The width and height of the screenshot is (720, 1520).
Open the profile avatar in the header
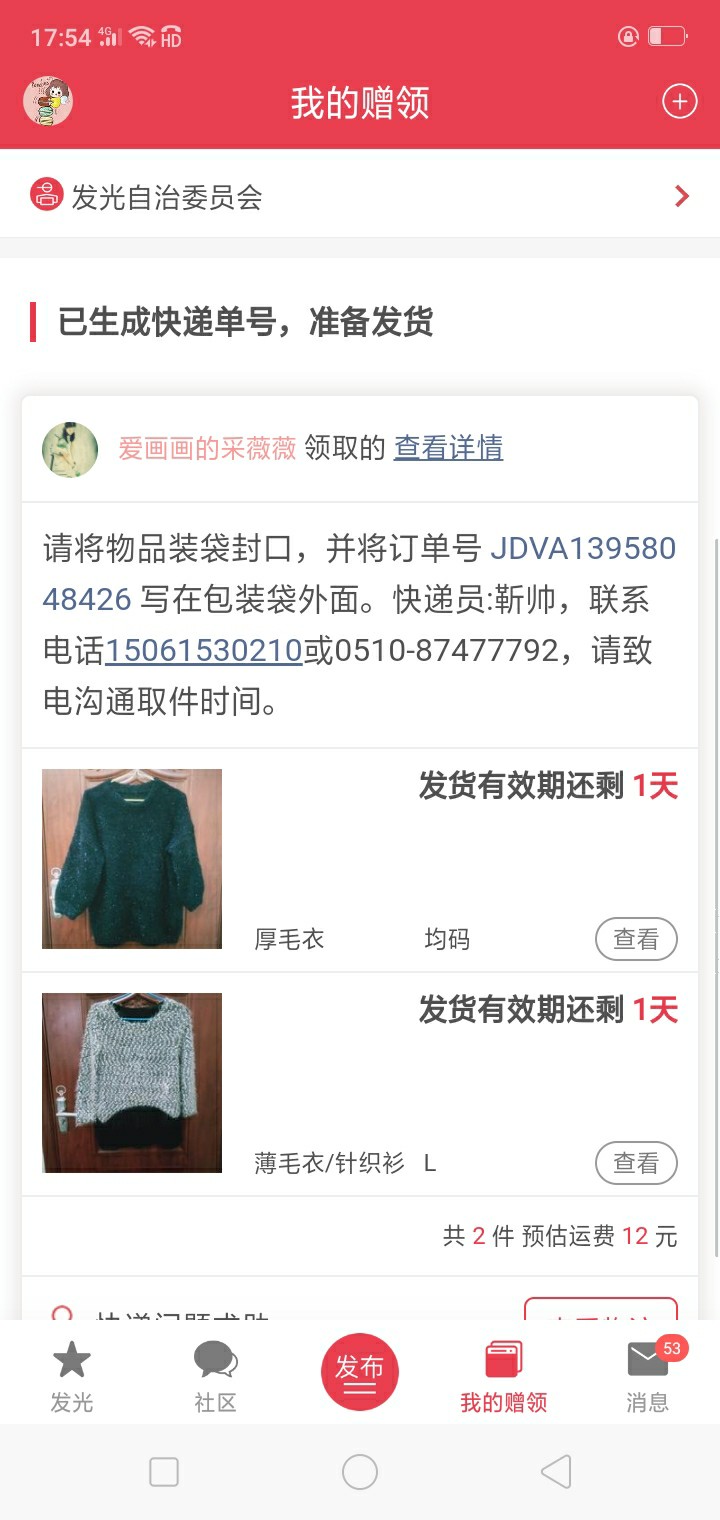coord(48,101)
